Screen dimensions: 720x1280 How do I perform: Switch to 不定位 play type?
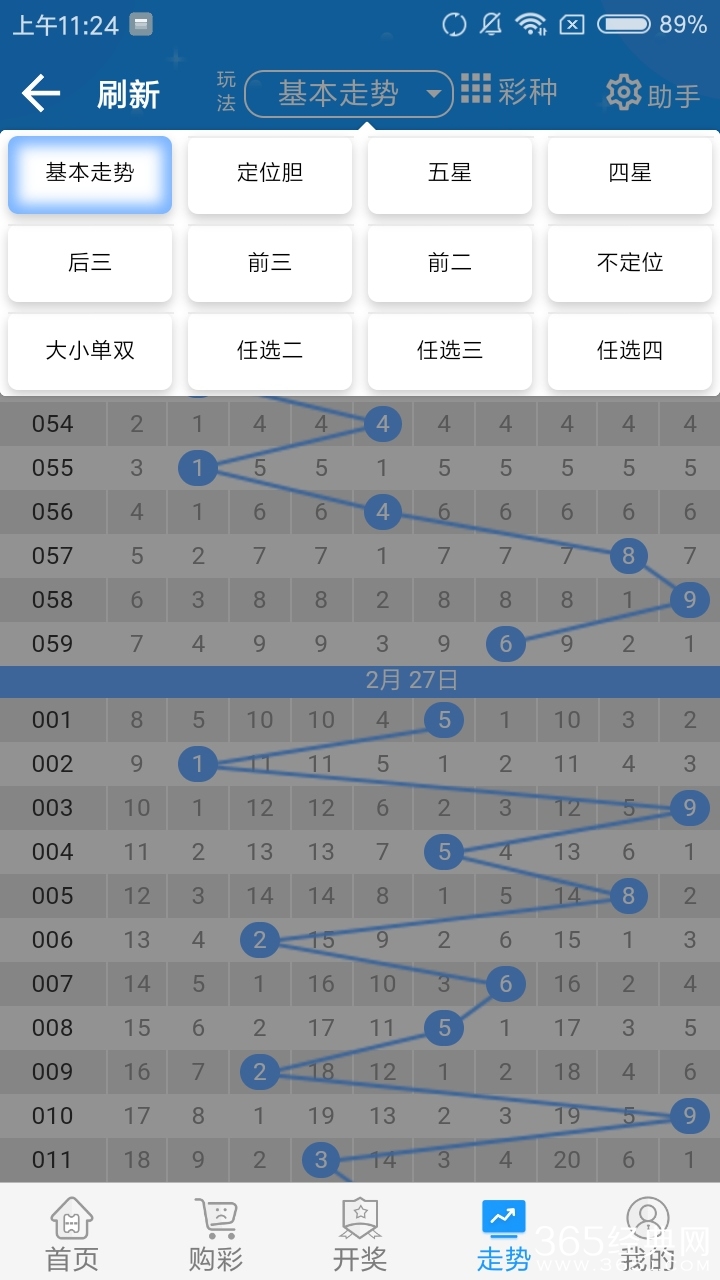coord(630,263)
